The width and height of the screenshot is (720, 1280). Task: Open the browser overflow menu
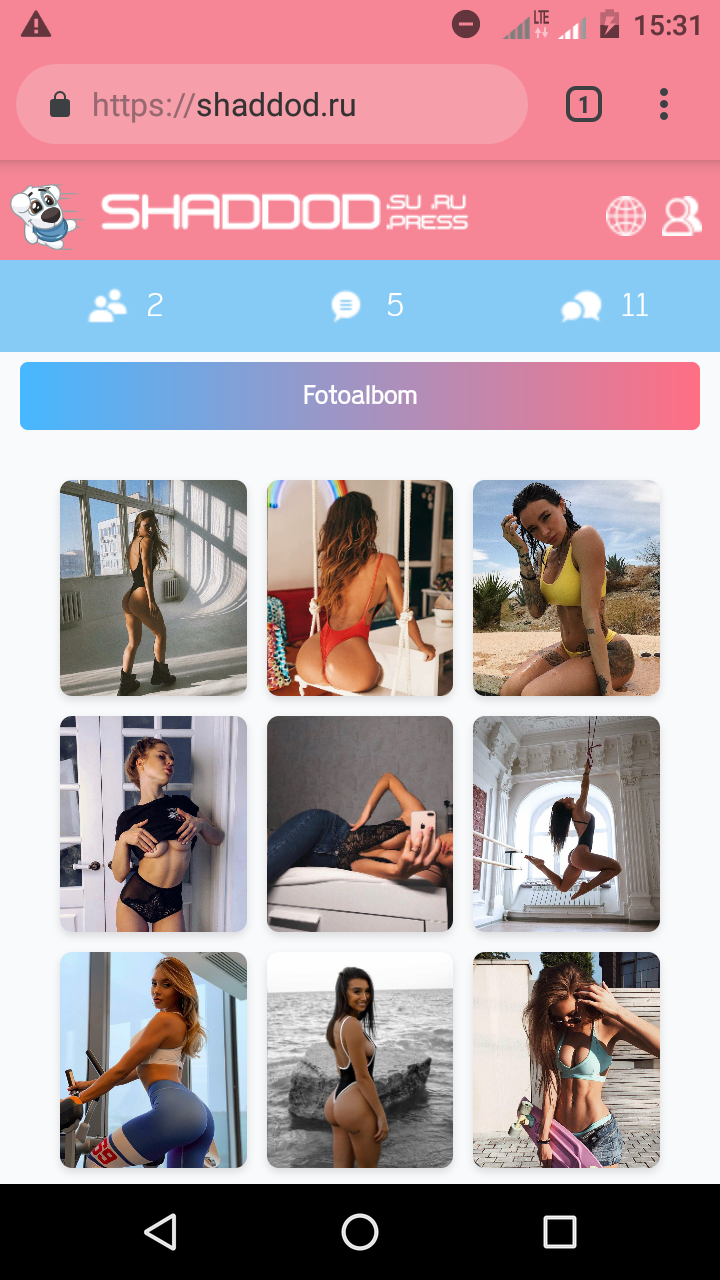664,104
